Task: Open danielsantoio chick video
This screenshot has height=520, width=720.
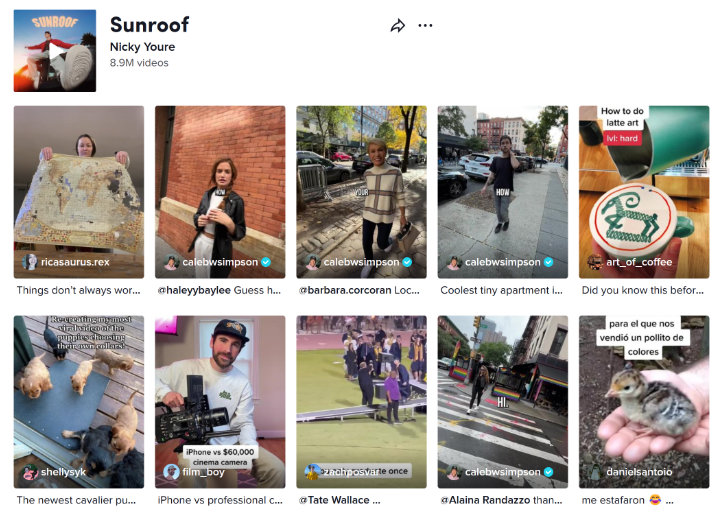Action: [643, 400]
